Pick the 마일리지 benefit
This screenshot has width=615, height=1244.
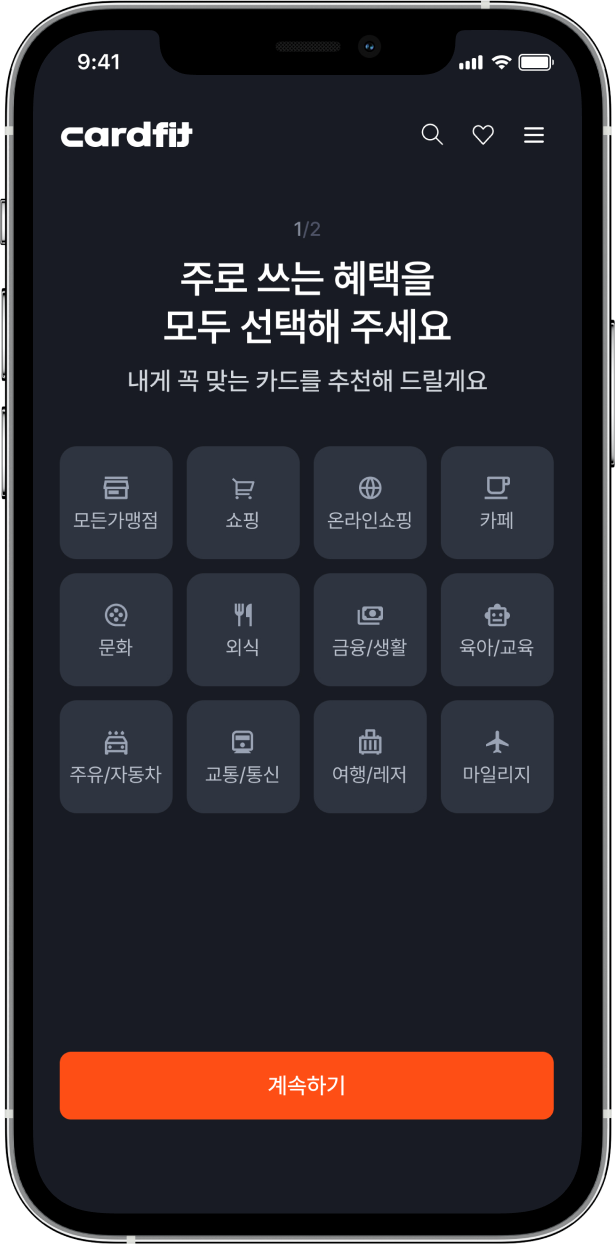click(497, 756)
